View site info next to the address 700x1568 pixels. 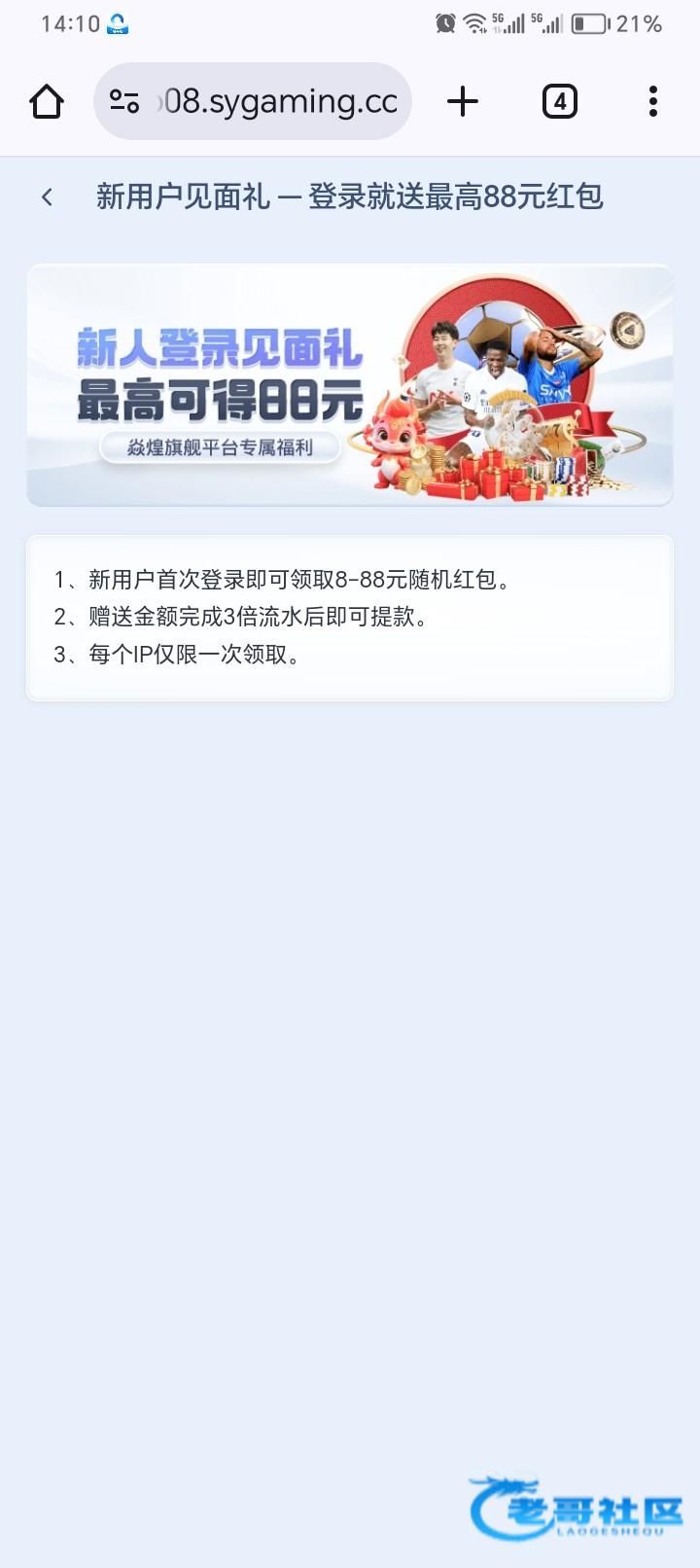pos(124,101)
